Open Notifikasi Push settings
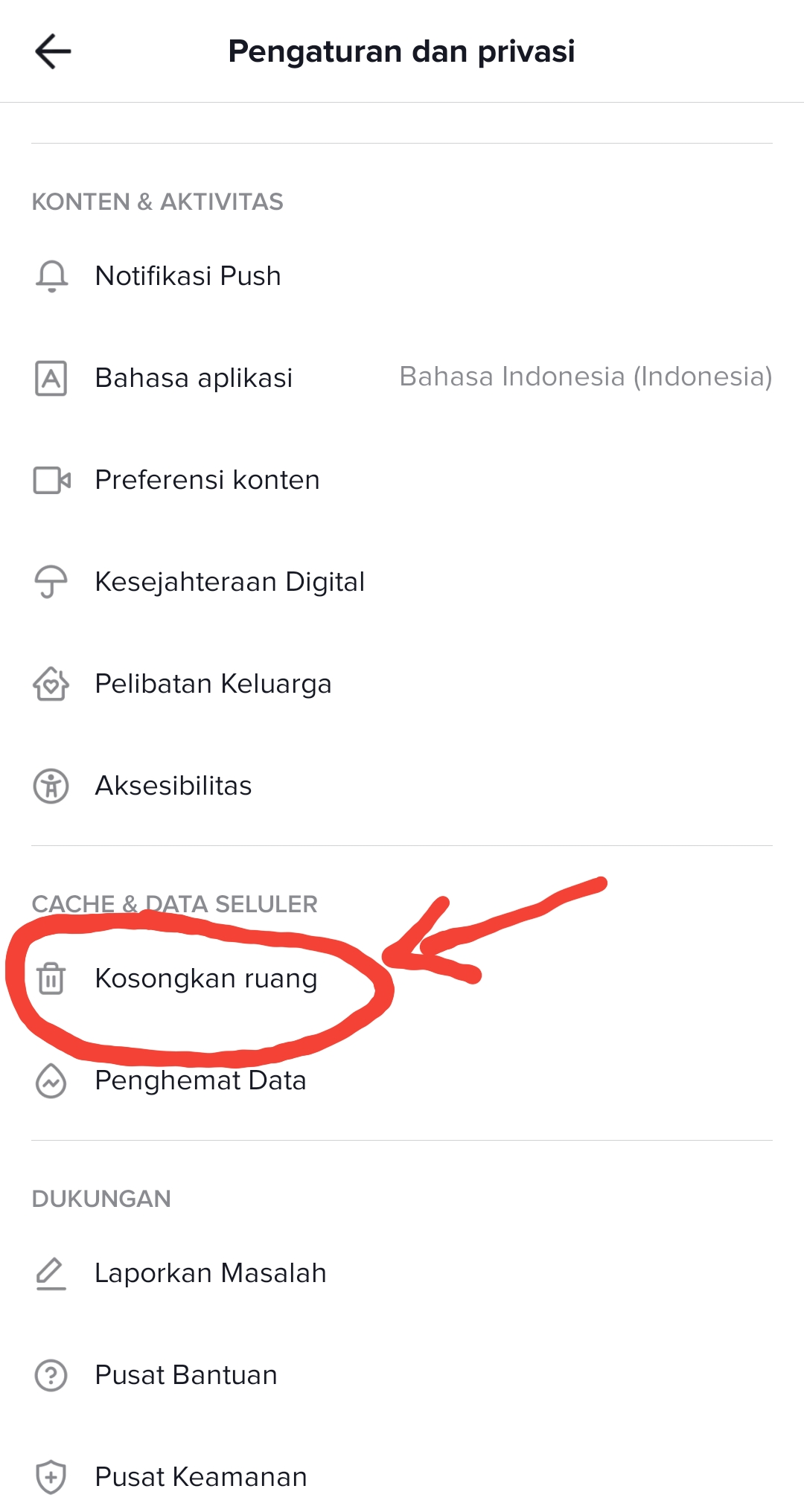The height and width of the screenshot is (1512, 804). 402,276
